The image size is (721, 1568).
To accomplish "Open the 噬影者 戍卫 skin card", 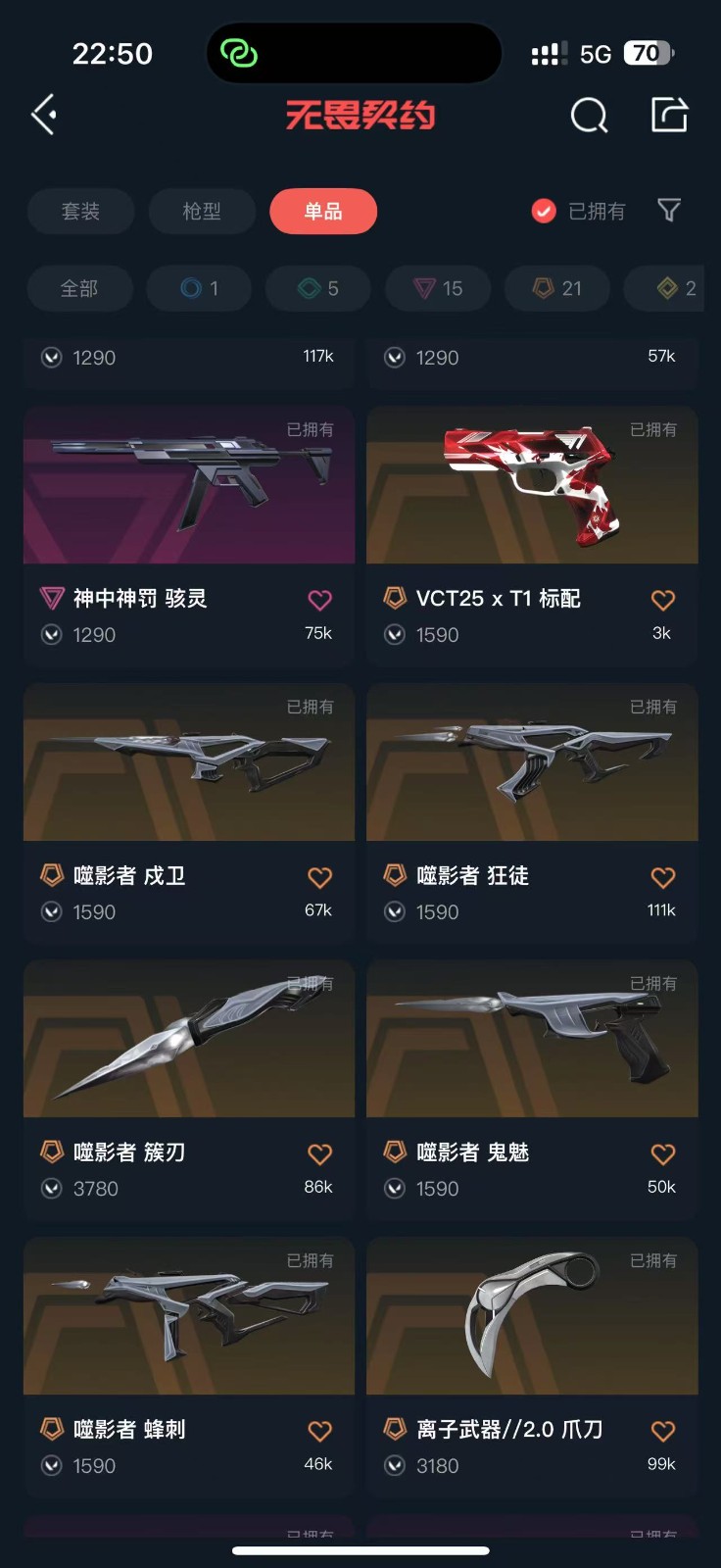I will pyautogui.click(x=189, y=813).
